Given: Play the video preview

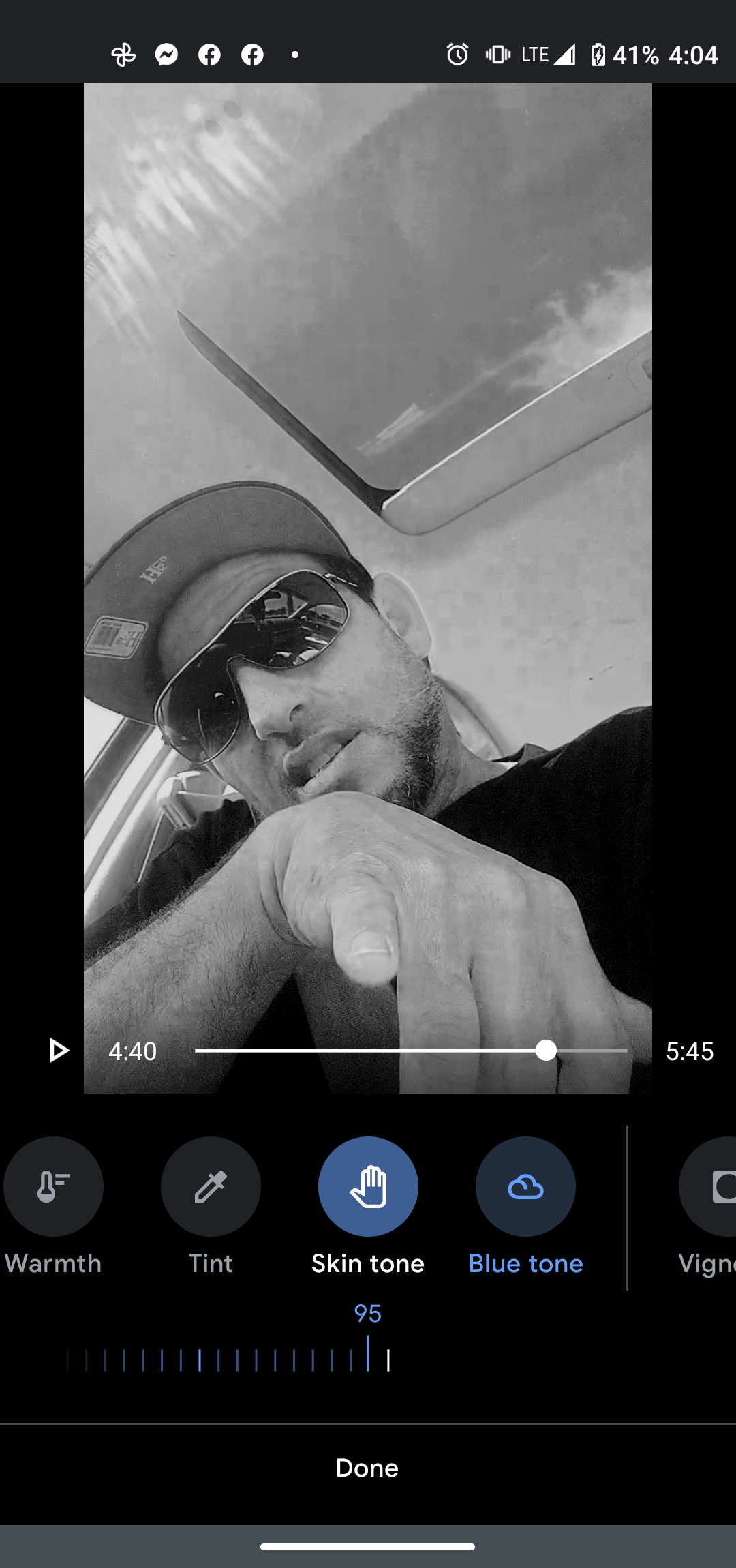Looking at the screenshot, I should tap(59, 1051).
